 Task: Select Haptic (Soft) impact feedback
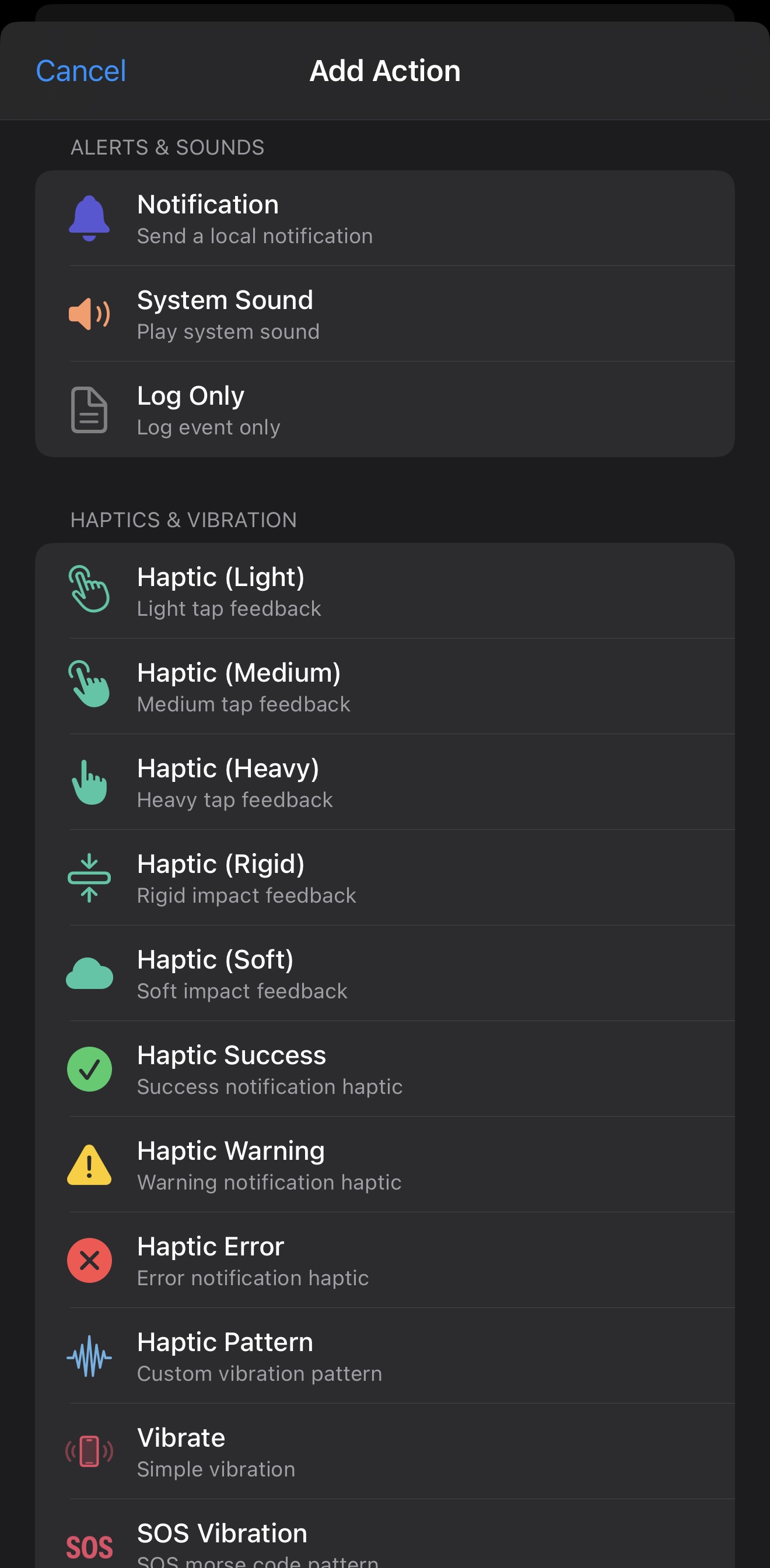[384, 973]
